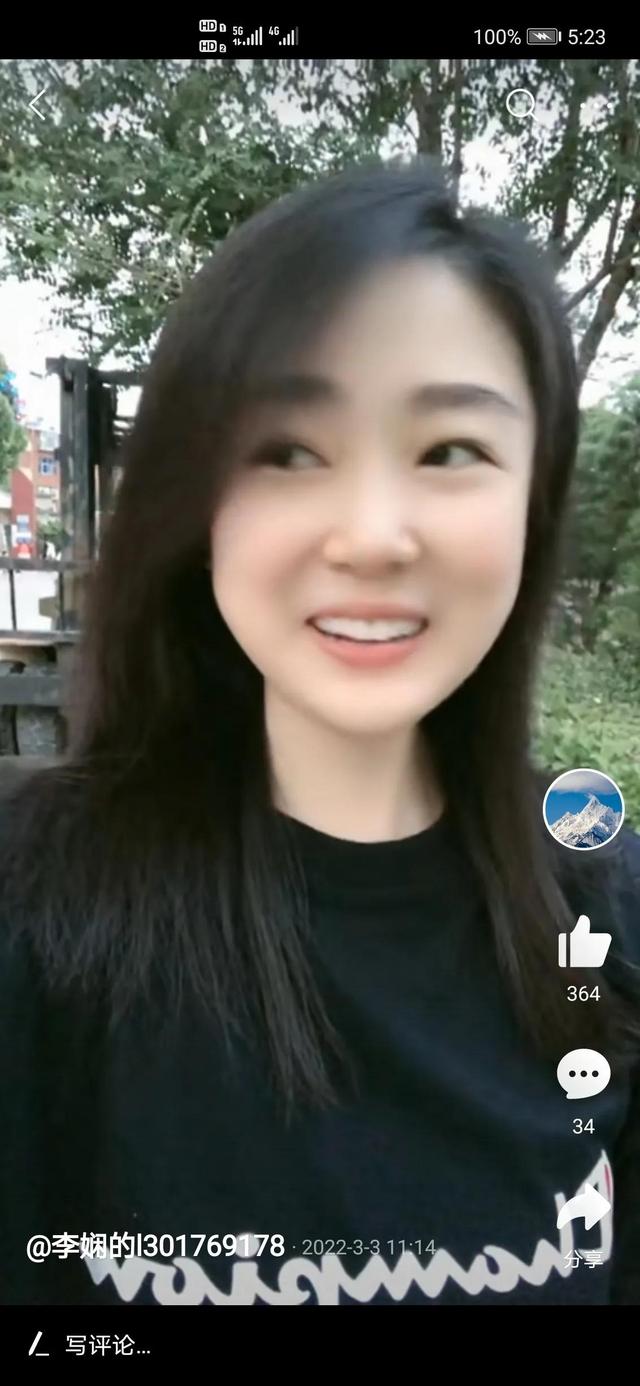
Task: Like this video with the thumbs-up
Action: point(584,943)
